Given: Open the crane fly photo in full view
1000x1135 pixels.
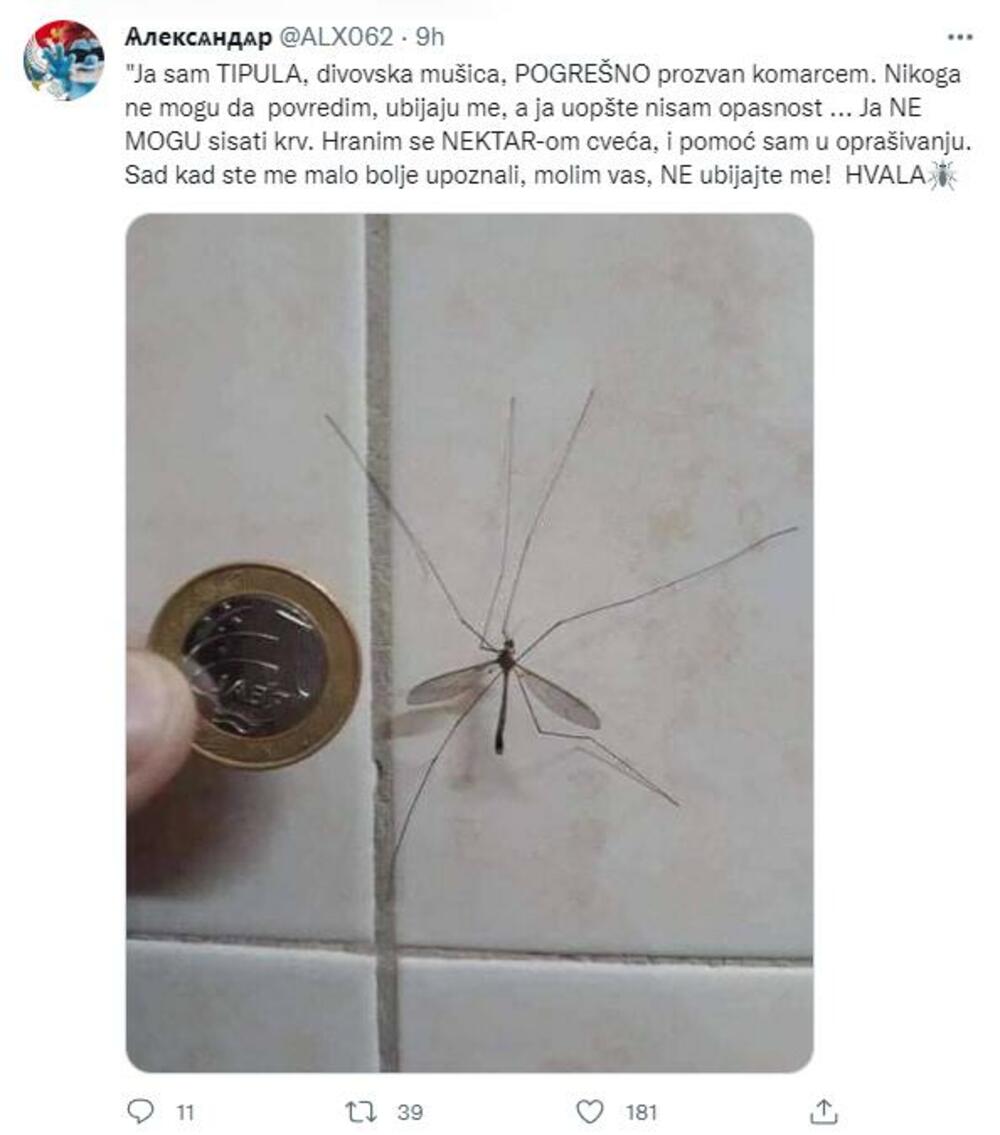Looking at the screenshot, I should point(469,642).
